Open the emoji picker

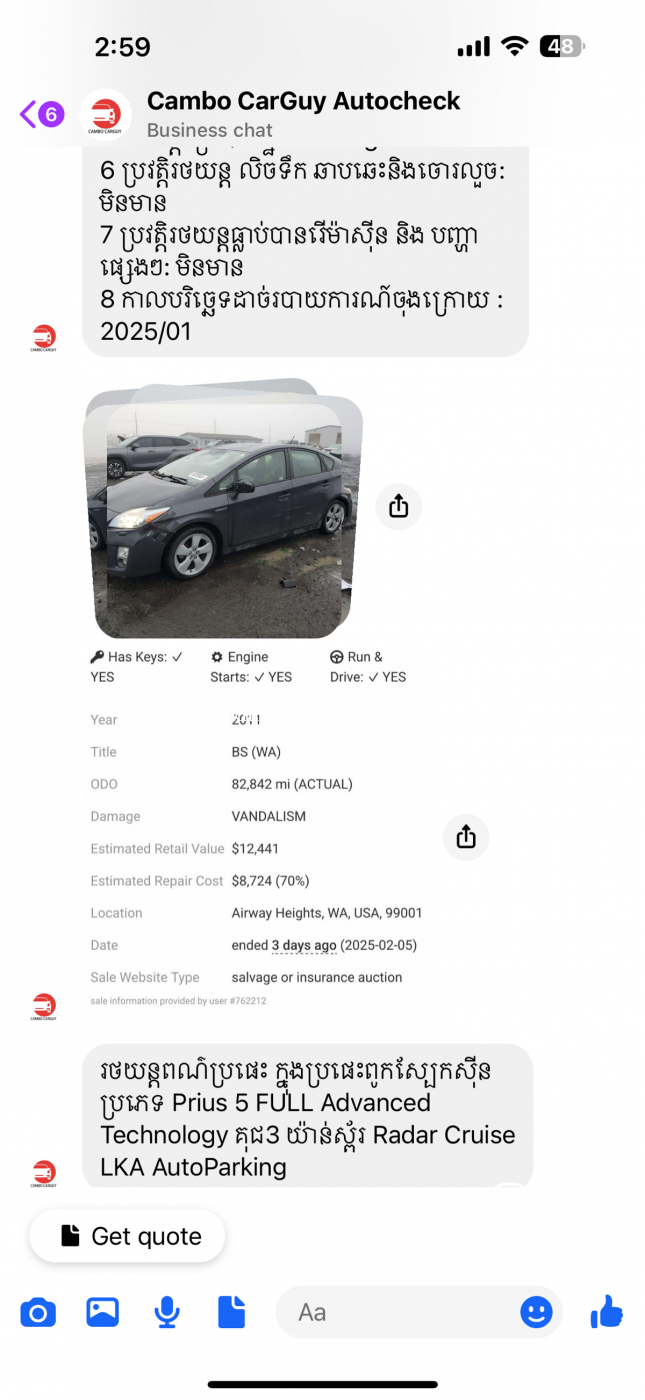[x=536, y=1312]
